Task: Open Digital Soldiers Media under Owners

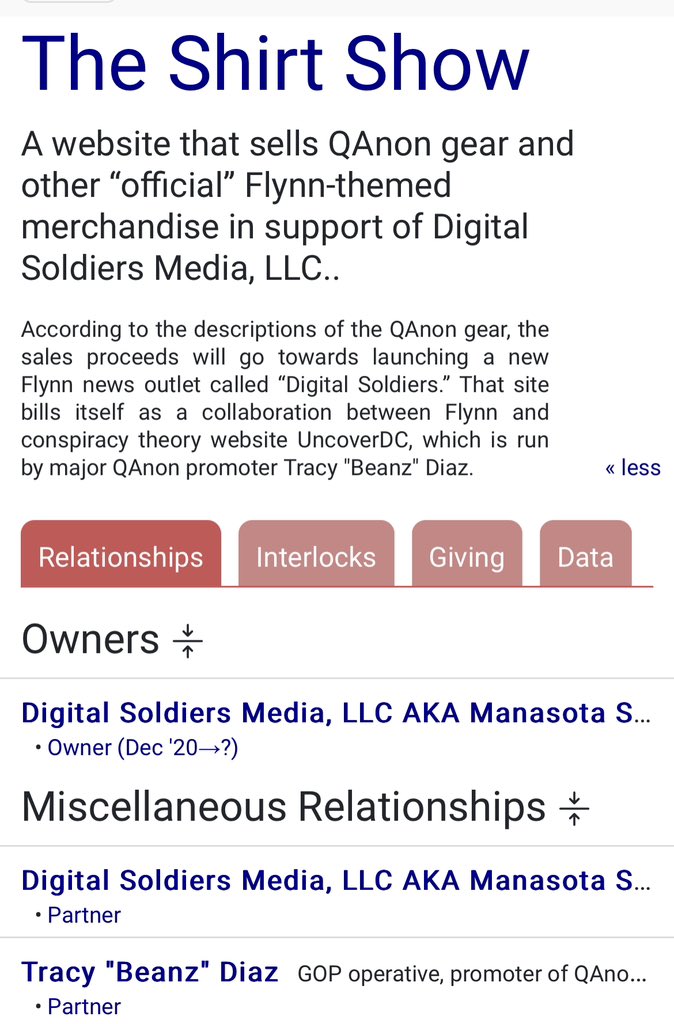Action: tap(335, 713)
